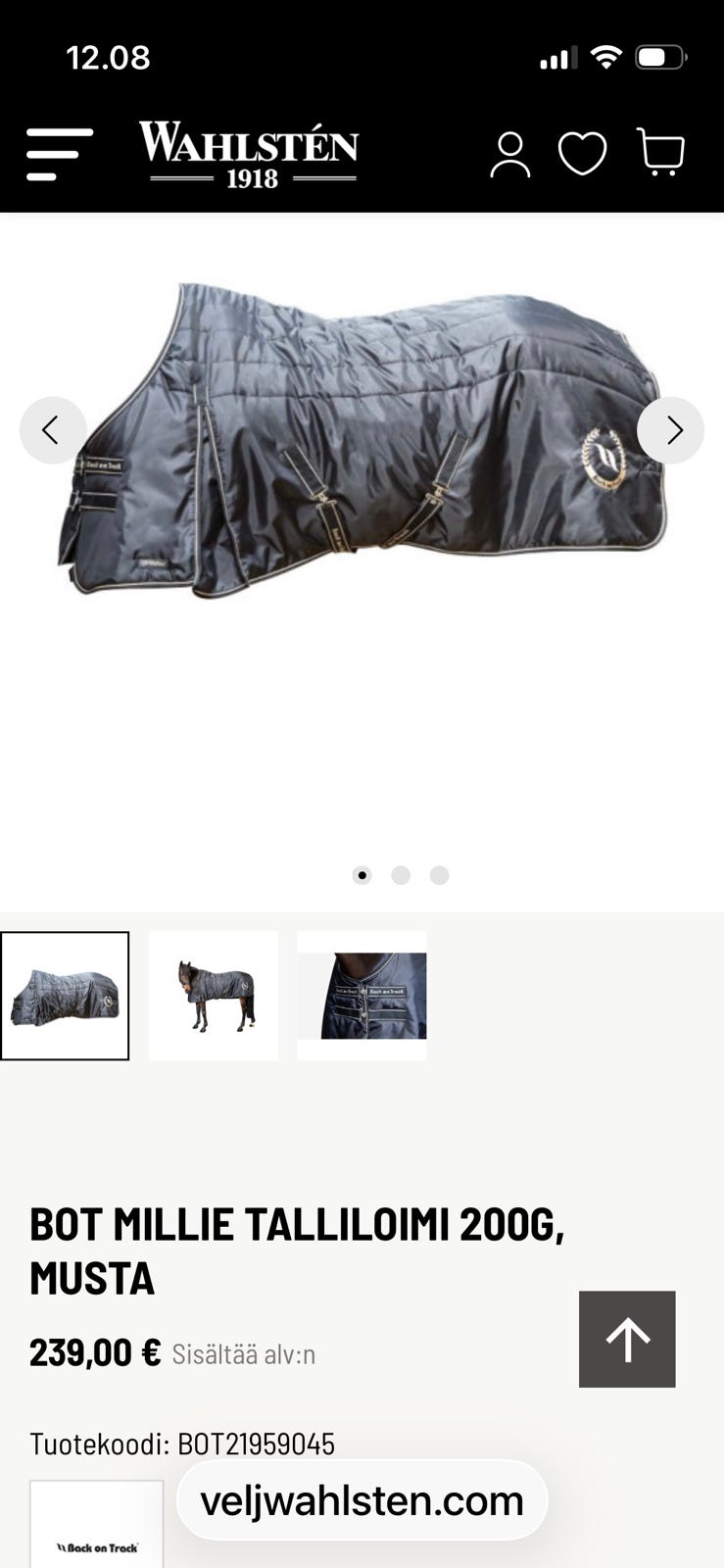724x1568 pixels.
Task: Show the next product image
Action: 671,430
